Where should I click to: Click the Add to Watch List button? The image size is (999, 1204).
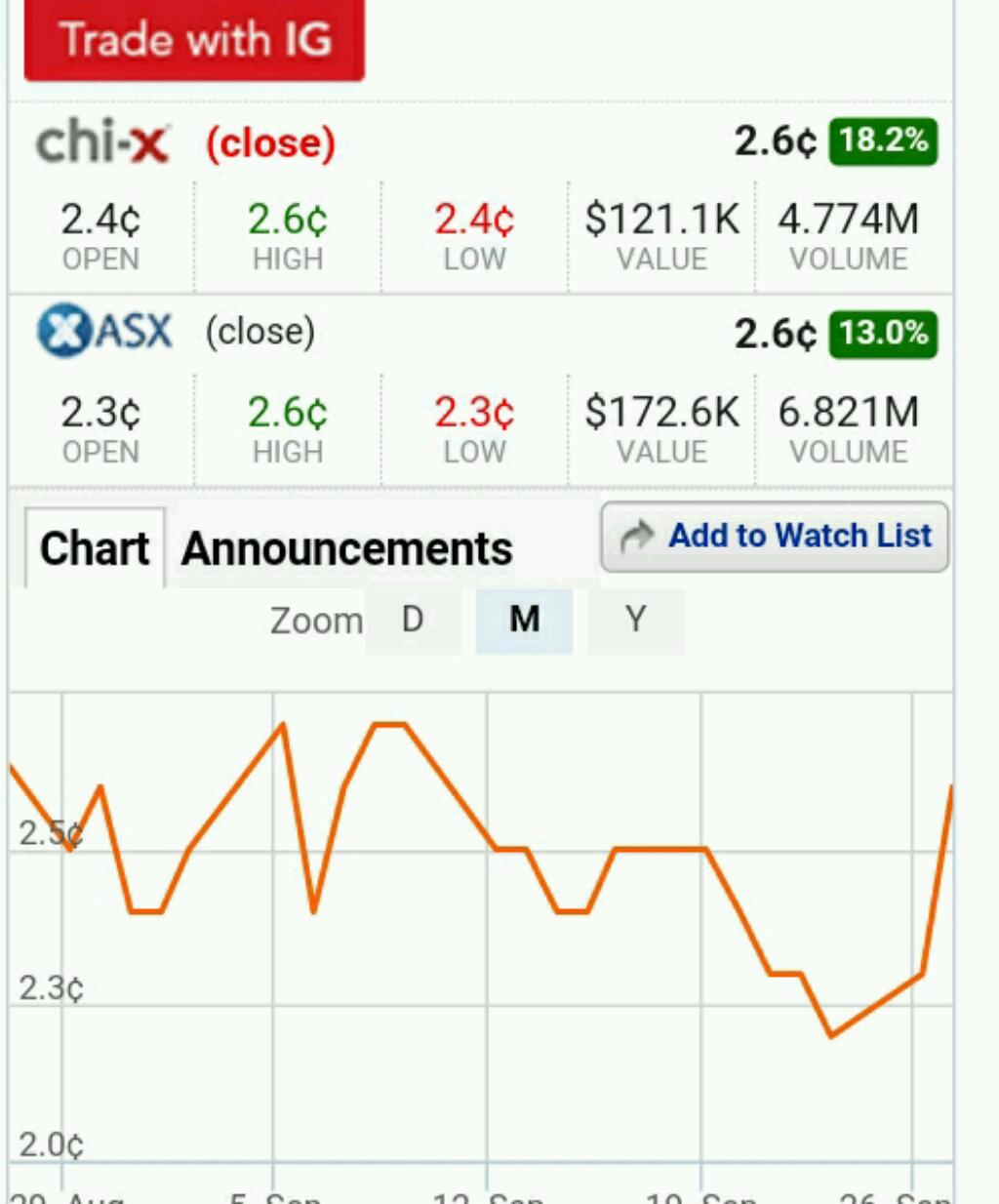[774, 535]
